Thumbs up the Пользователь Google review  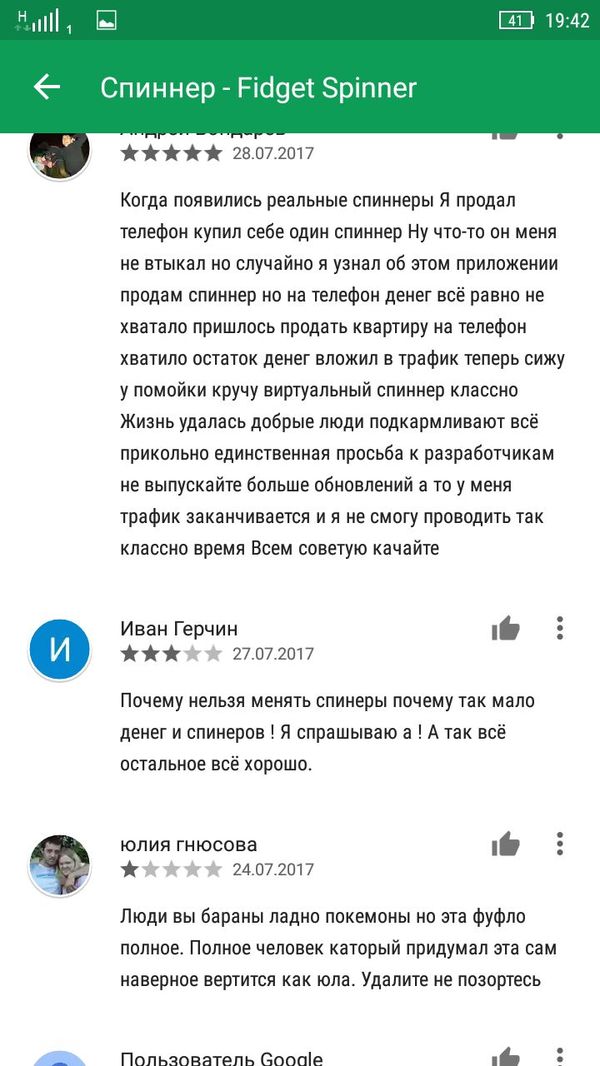coord(506,1056)
